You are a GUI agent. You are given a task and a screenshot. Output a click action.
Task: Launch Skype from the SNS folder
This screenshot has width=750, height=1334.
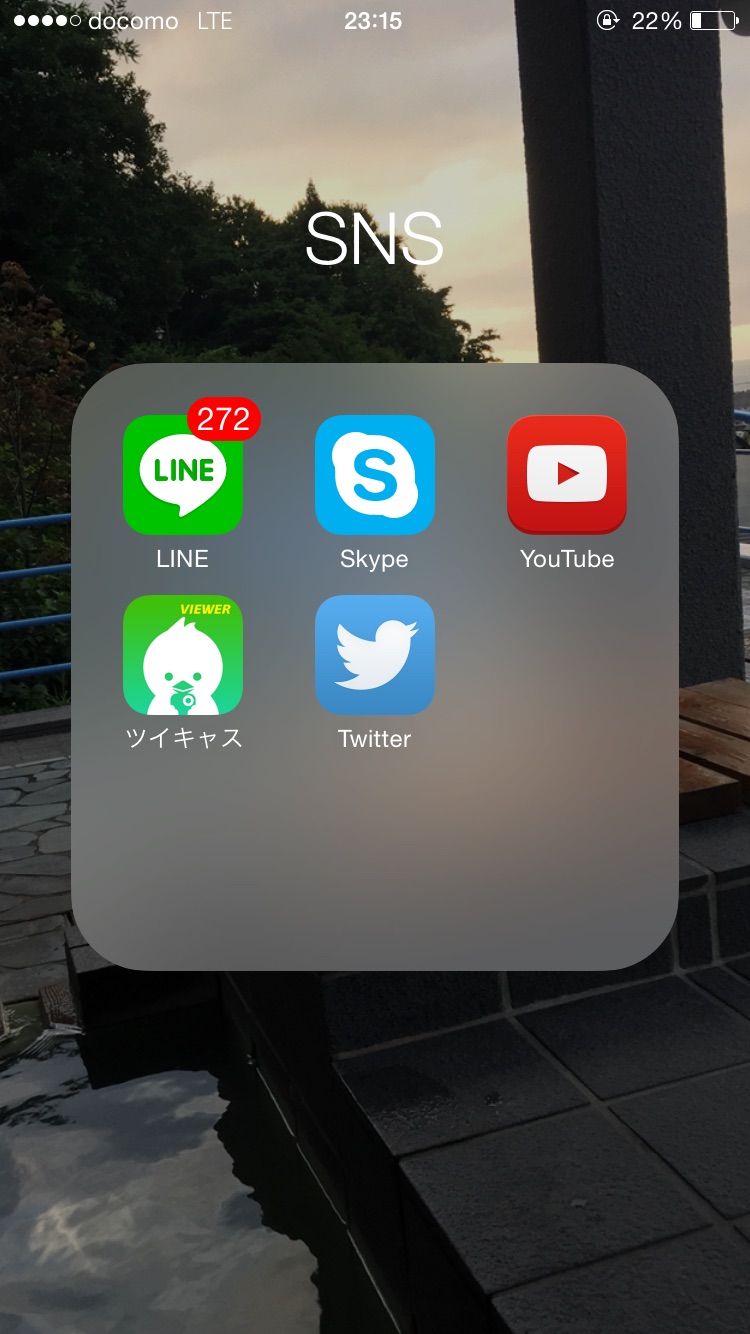375,475
